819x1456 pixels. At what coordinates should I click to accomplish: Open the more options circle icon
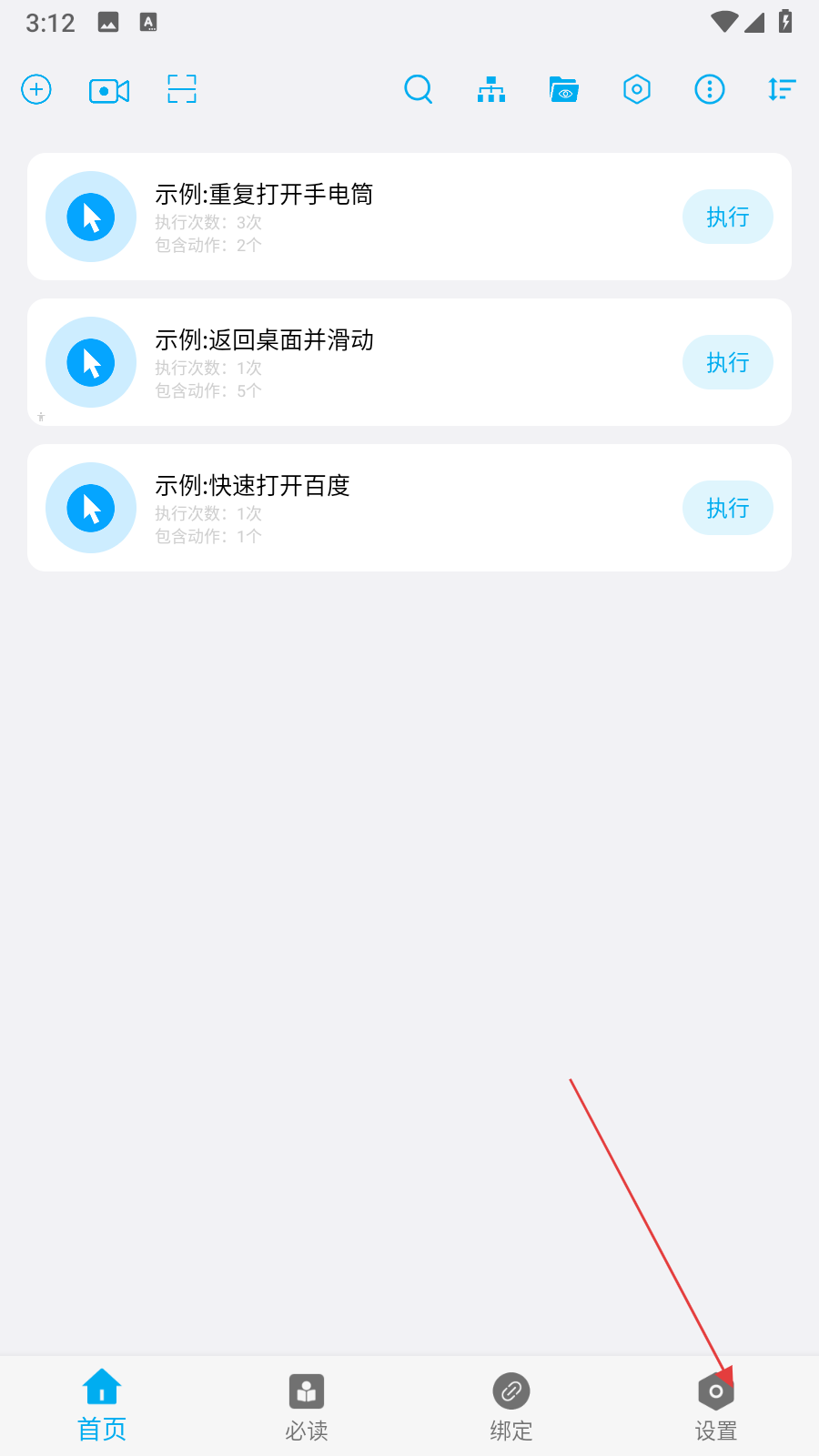(710, 89)
